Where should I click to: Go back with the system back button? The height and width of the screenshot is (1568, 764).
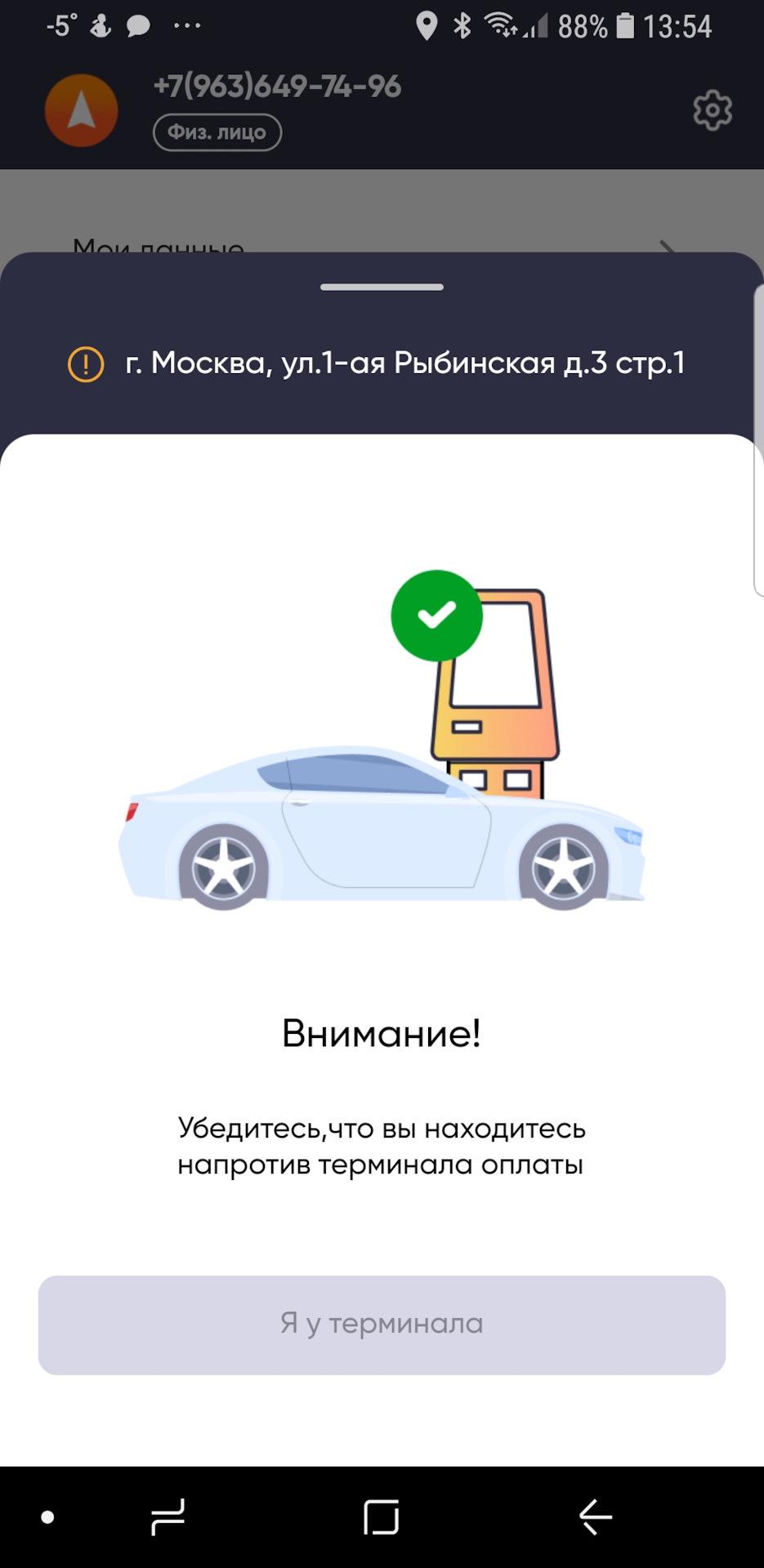click(x=595, y=1517)
